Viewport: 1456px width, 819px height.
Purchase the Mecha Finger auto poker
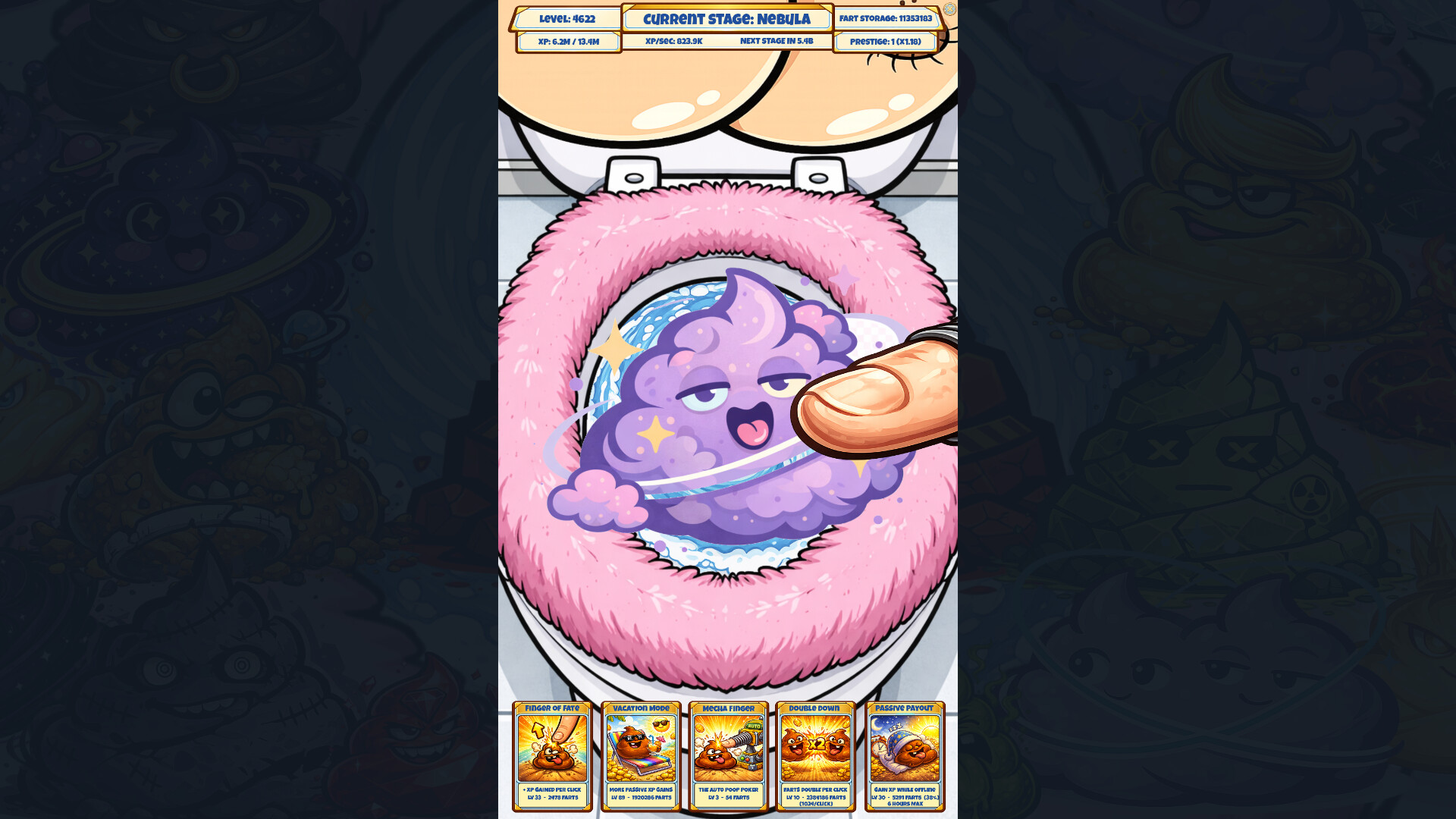click(728, 755)
